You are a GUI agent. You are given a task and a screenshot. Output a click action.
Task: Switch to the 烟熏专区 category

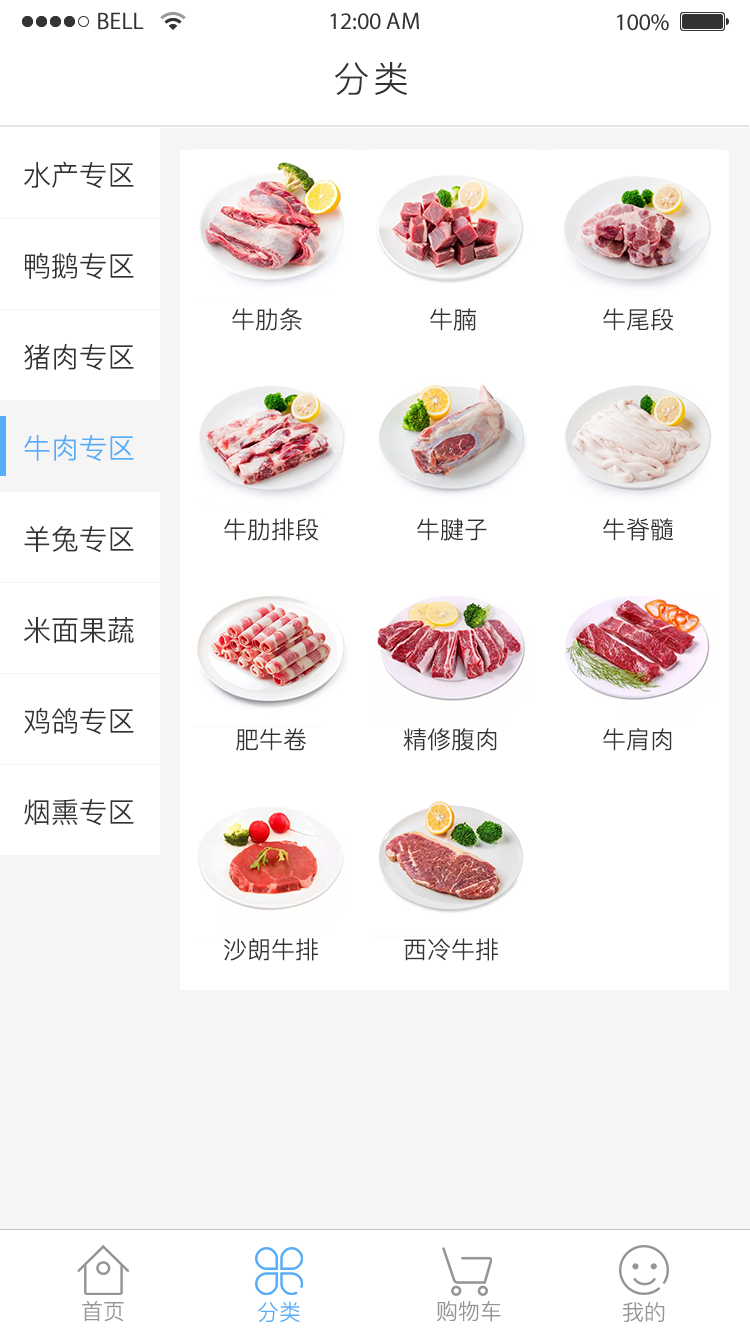(79, 812)
